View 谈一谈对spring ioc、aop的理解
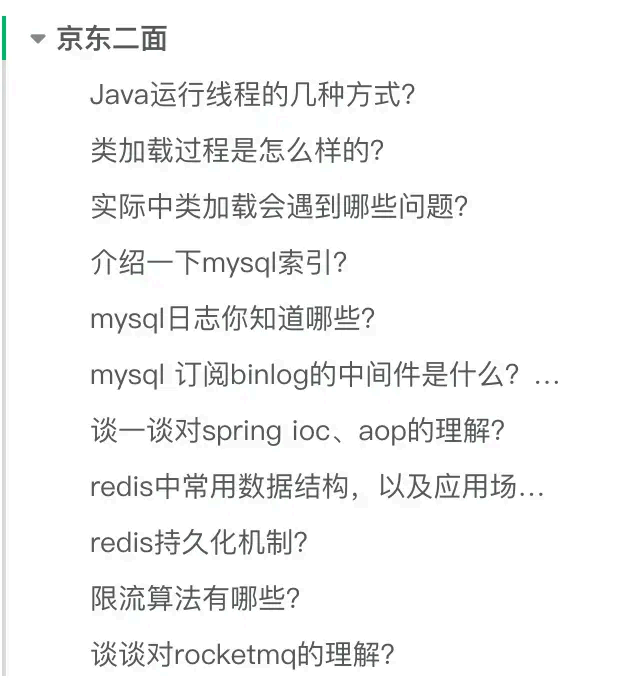 [297, 432]
